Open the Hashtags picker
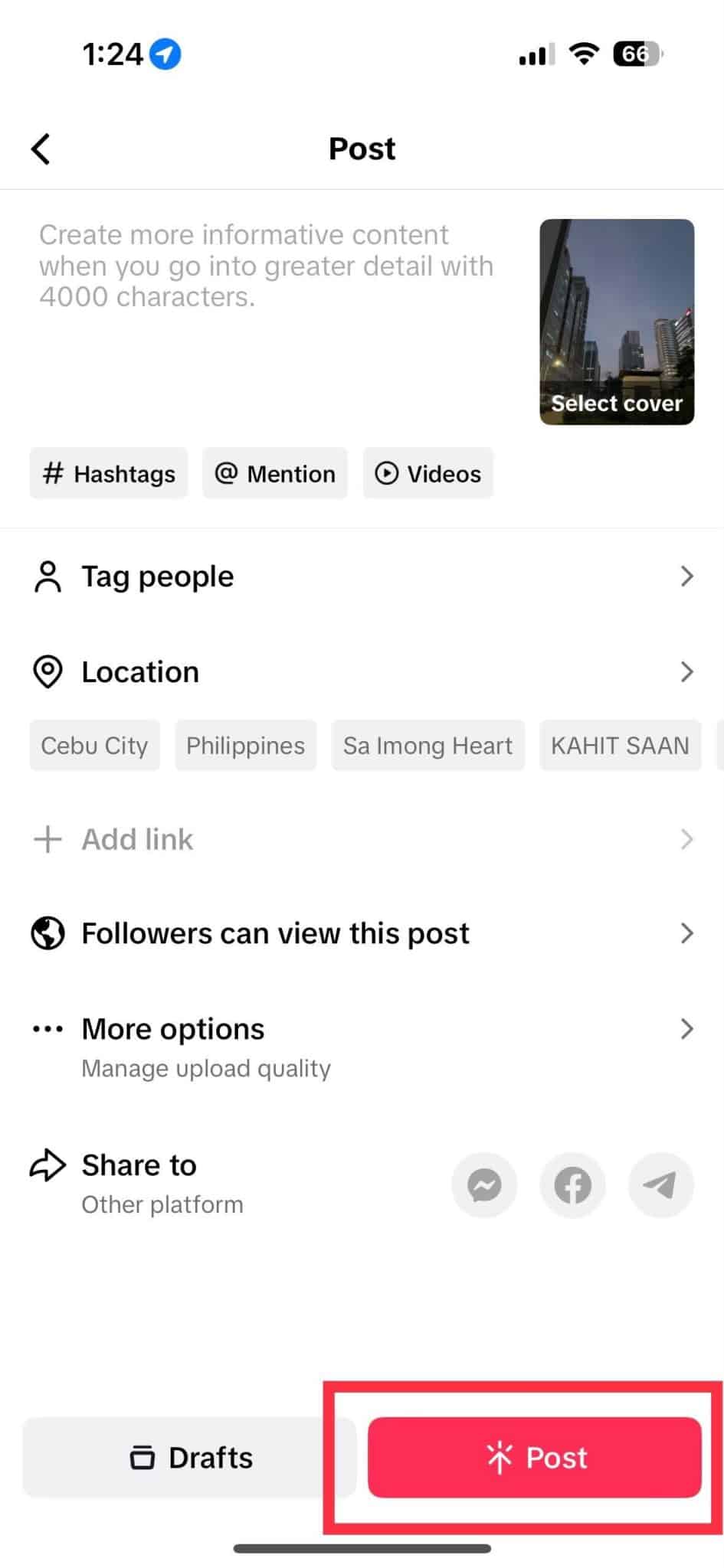 (x=108, y=473)
